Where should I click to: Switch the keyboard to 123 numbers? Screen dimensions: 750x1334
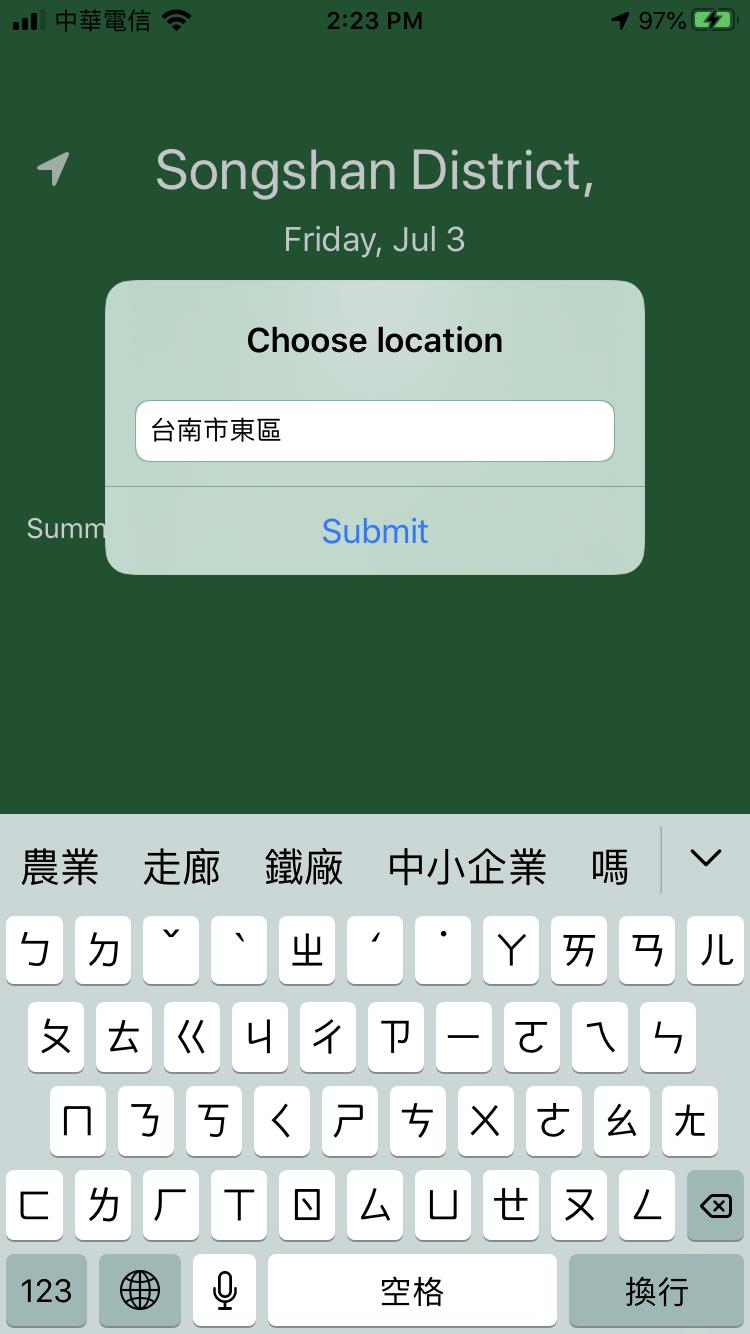coord(46,1290)
